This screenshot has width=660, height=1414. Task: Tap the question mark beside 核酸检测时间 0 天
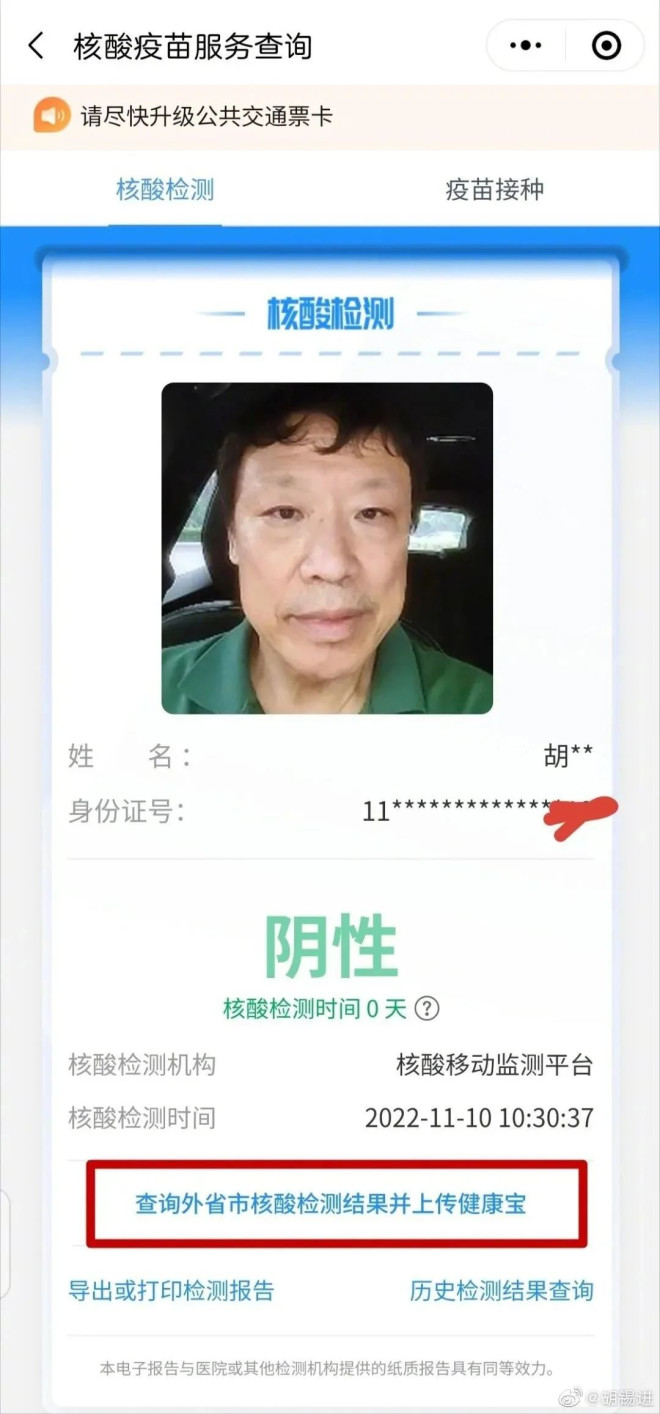pos(427,1008)
